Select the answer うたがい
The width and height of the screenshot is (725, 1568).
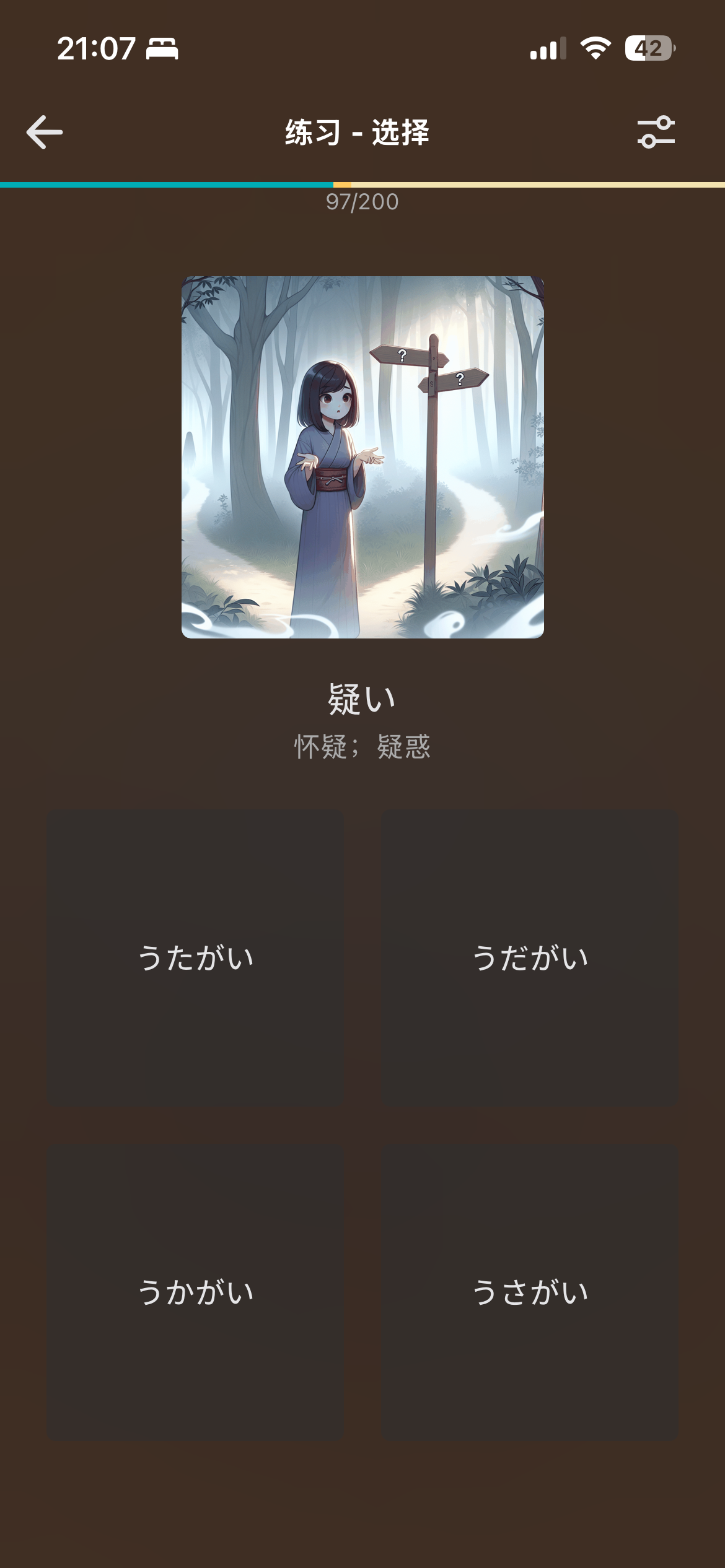tap(195, 958)
